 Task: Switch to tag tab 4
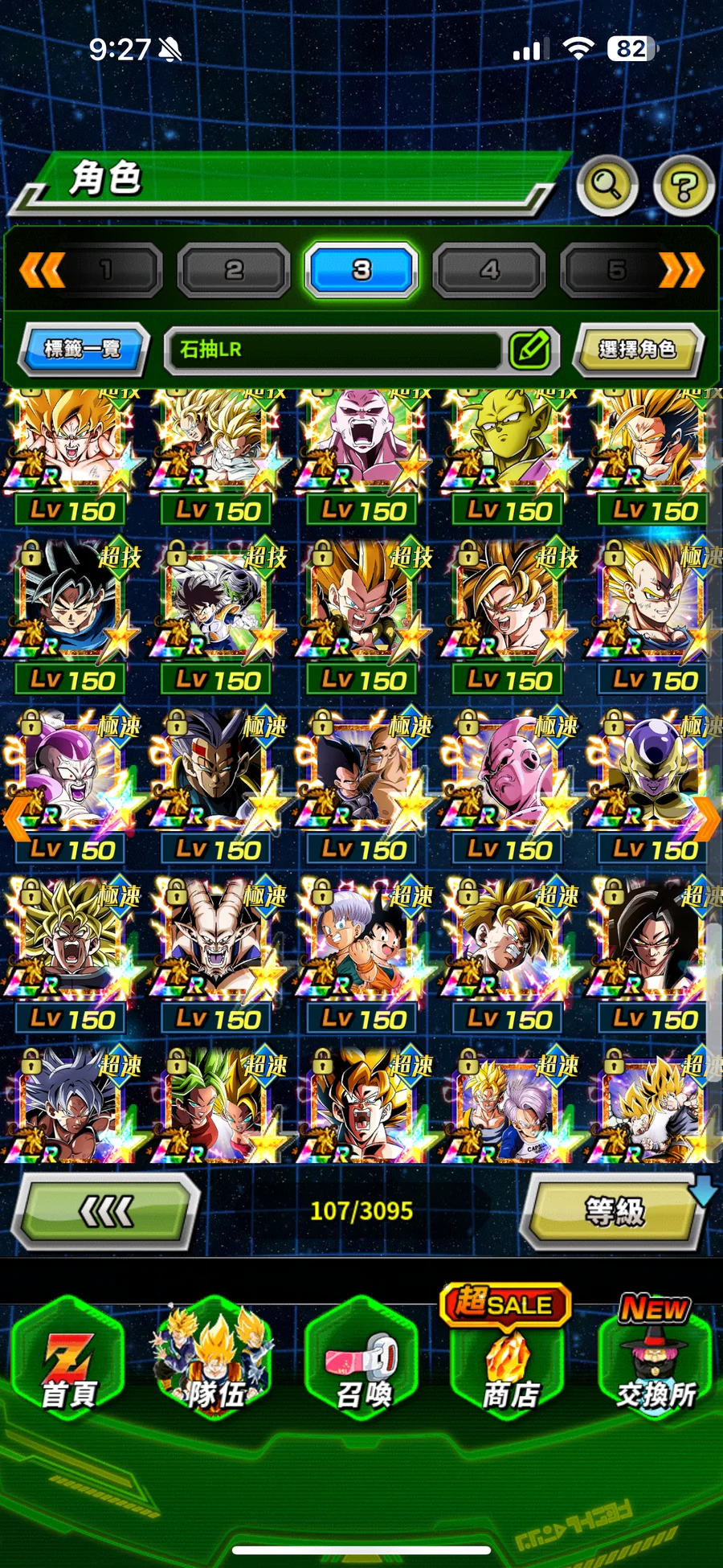pos(489,270)
